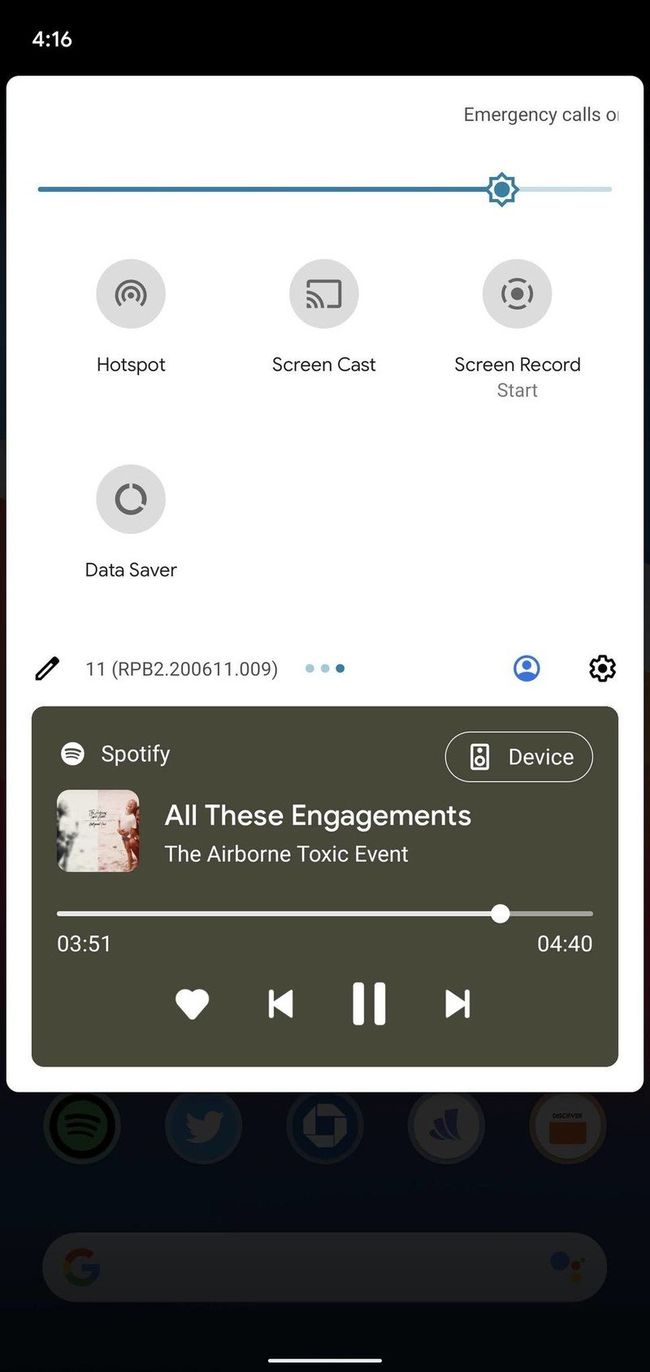This screenshot has height=1372, width=650.
Task: Tap the brightness slider to adjust brightness
Action: 300,189
